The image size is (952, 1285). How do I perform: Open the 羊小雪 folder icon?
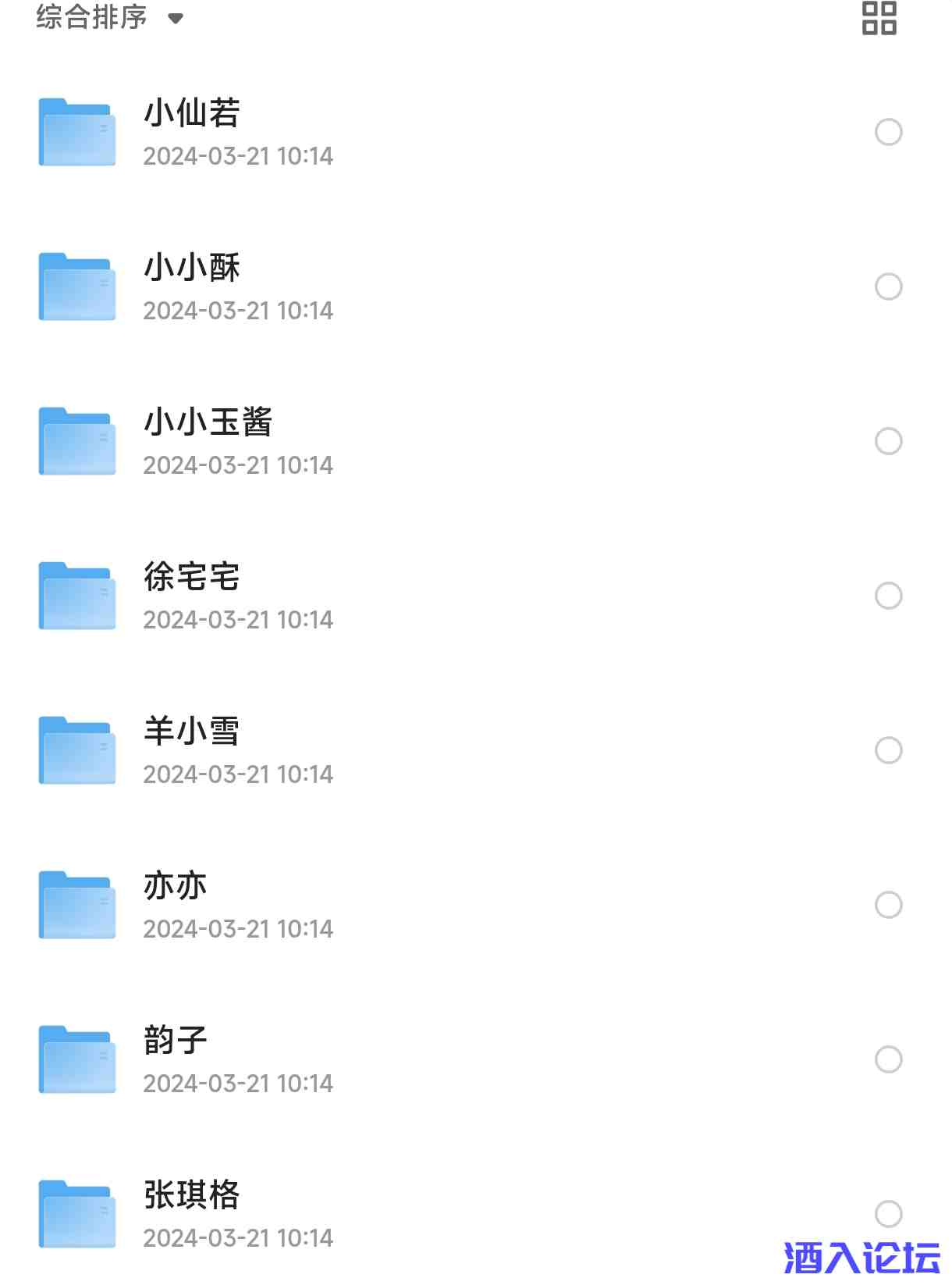click(x=76, y=749)
